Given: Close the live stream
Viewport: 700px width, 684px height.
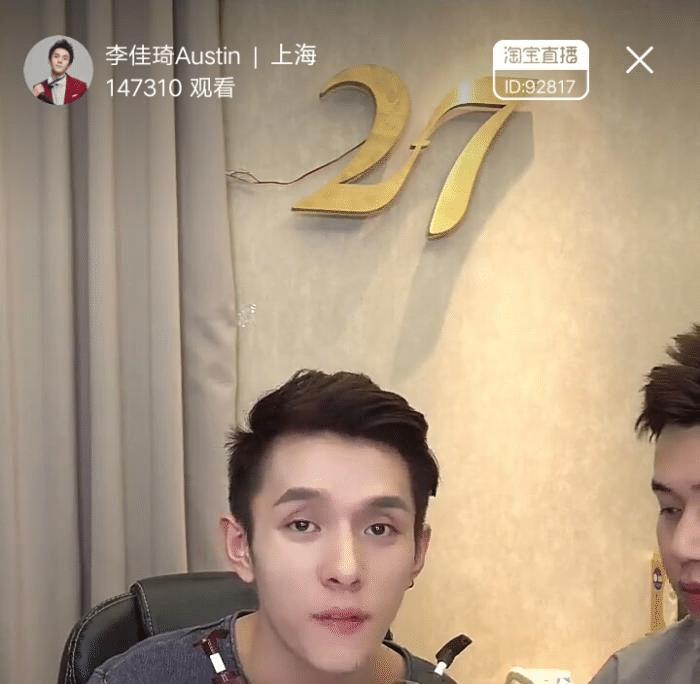Looking at the screenshot, I should coord(639,60).
